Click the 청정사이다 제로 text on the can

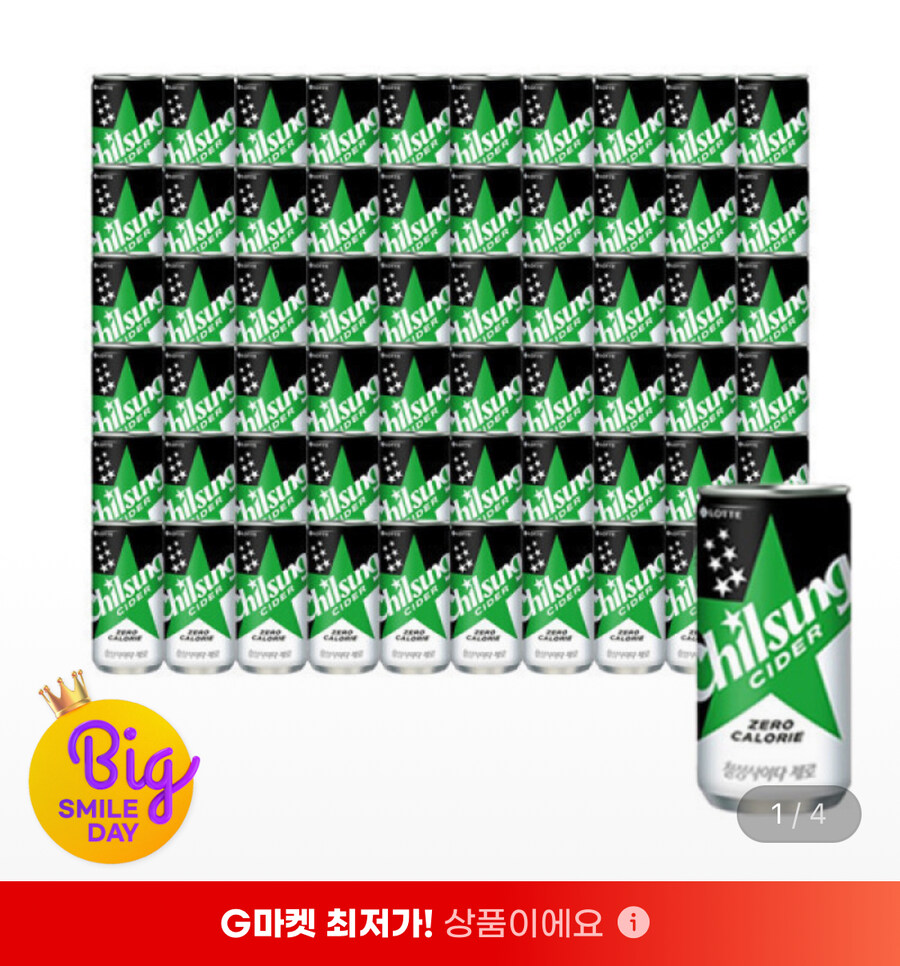[770, 769]
